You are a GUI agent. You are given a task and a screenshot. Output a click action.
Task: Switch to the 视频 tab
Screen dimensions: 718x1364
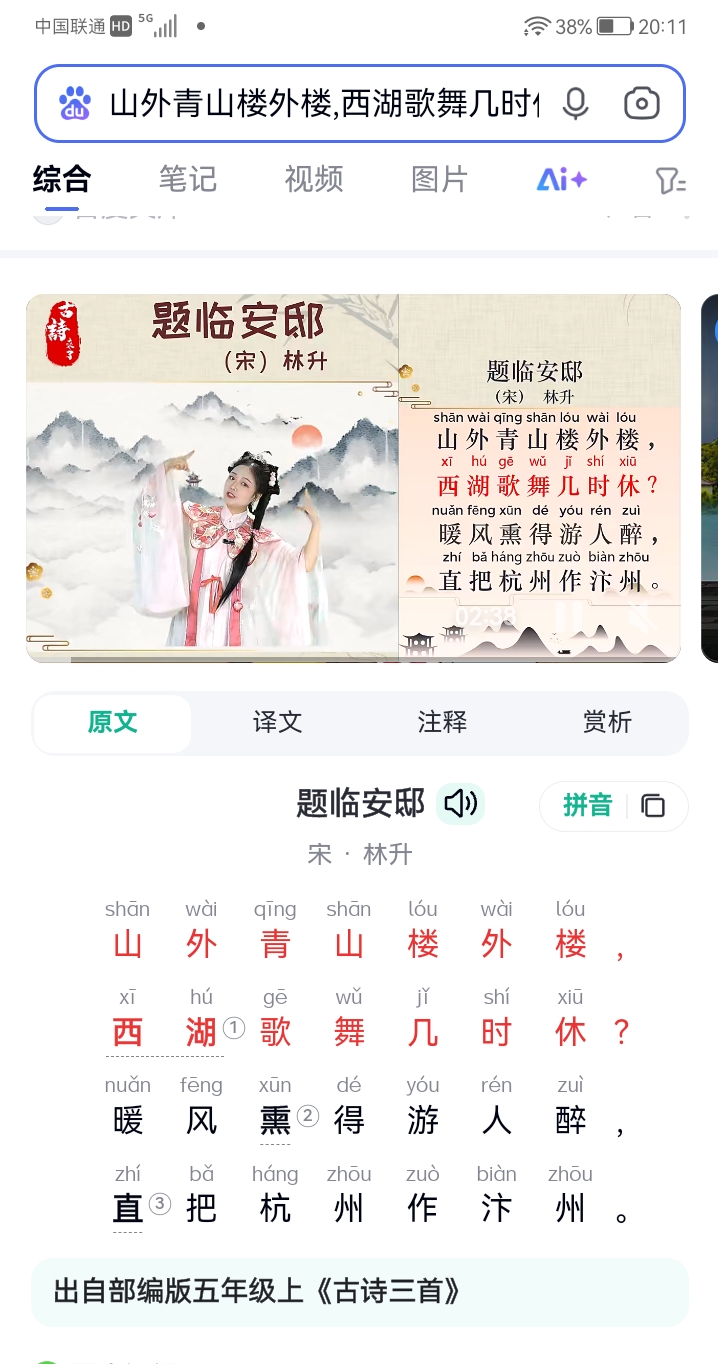click(313, 179)
